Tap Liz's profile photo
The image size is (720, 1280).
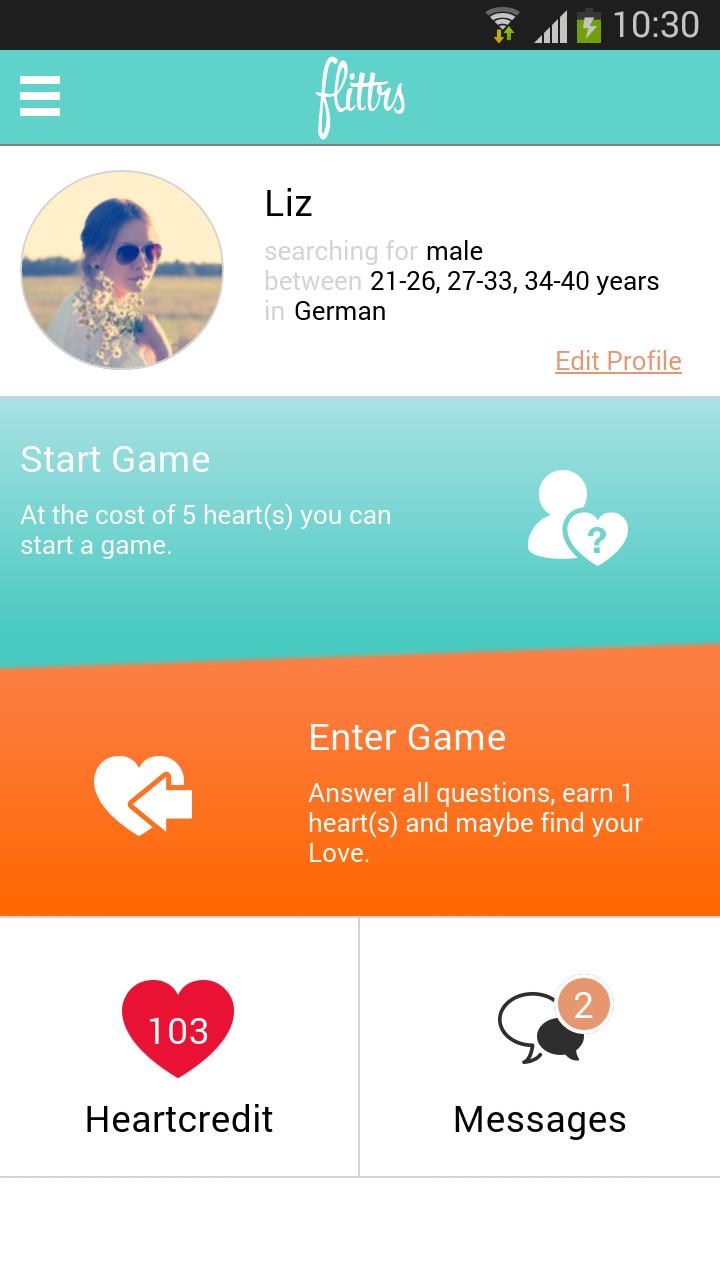(x=122, y=270)
